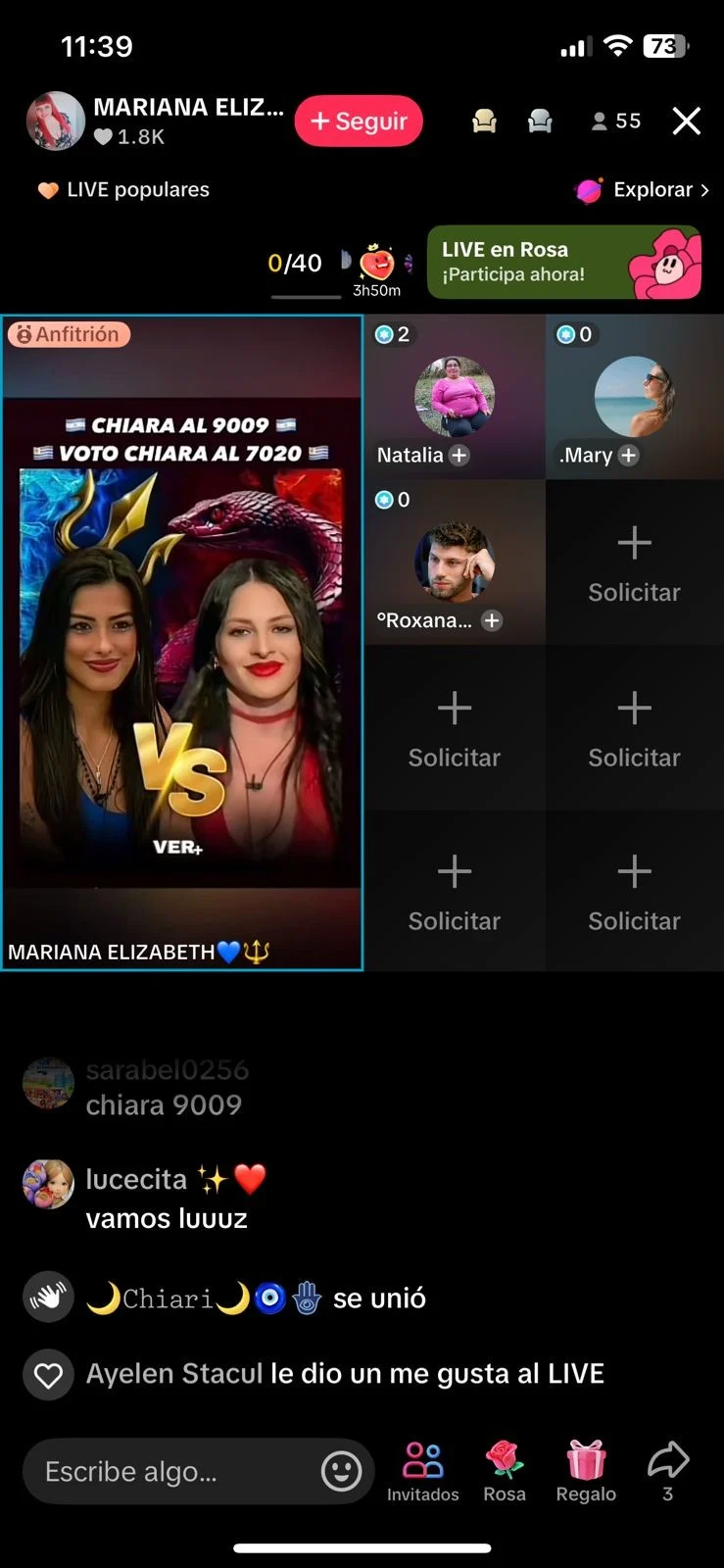Tap the second gray armchair icon
This screenshot has width=724, height=1568.
click(x=540, y=121)
